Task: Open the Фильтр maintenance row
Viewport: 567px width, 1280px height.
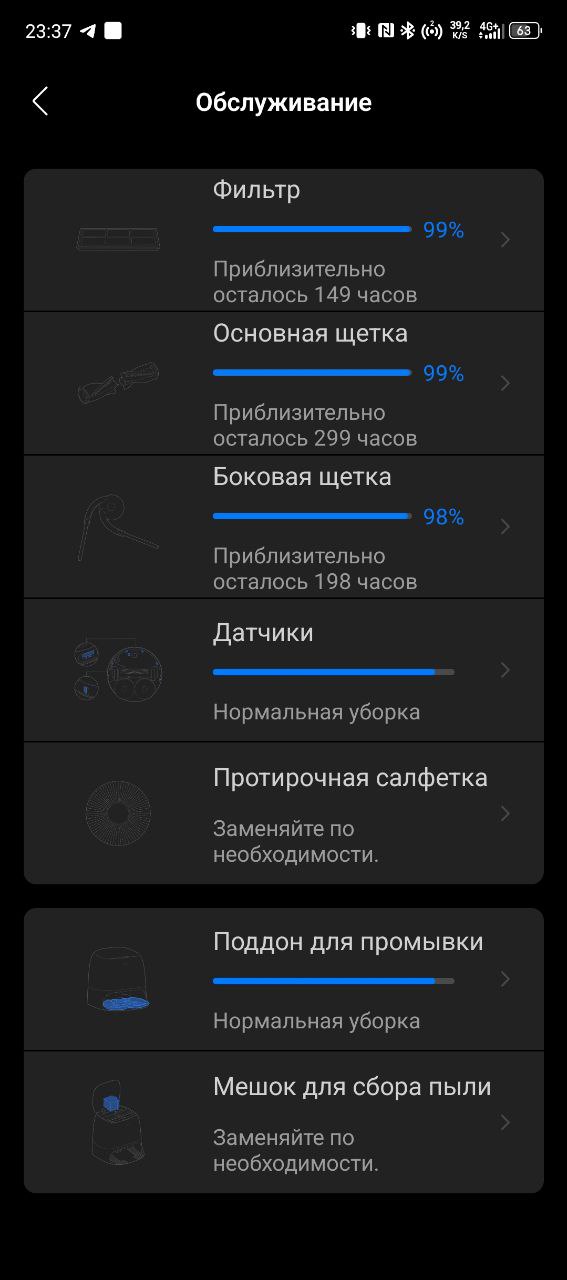Action: point(284,240)
